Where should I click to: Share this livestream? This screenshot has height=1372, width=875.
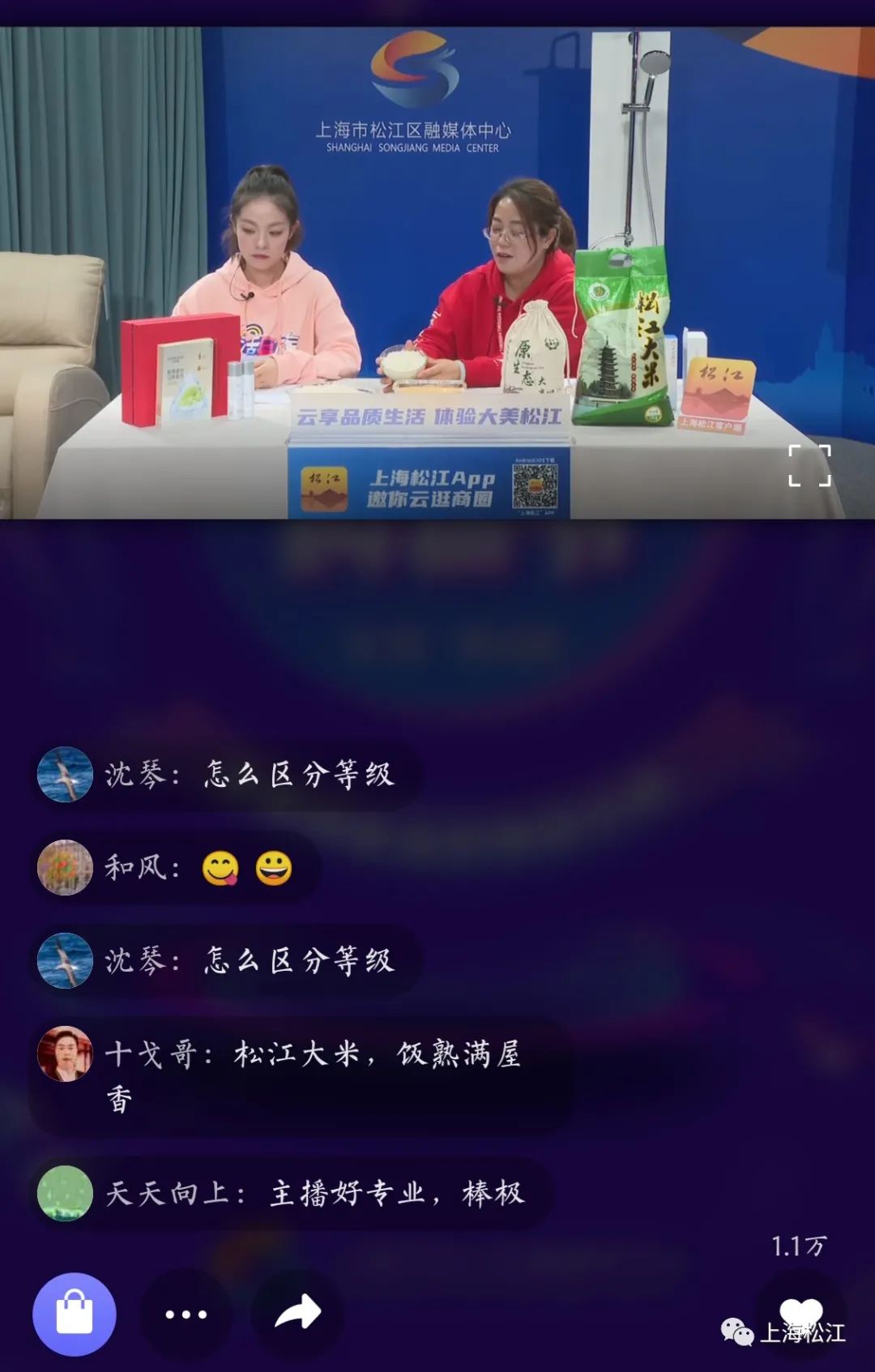click(297, 1312)
